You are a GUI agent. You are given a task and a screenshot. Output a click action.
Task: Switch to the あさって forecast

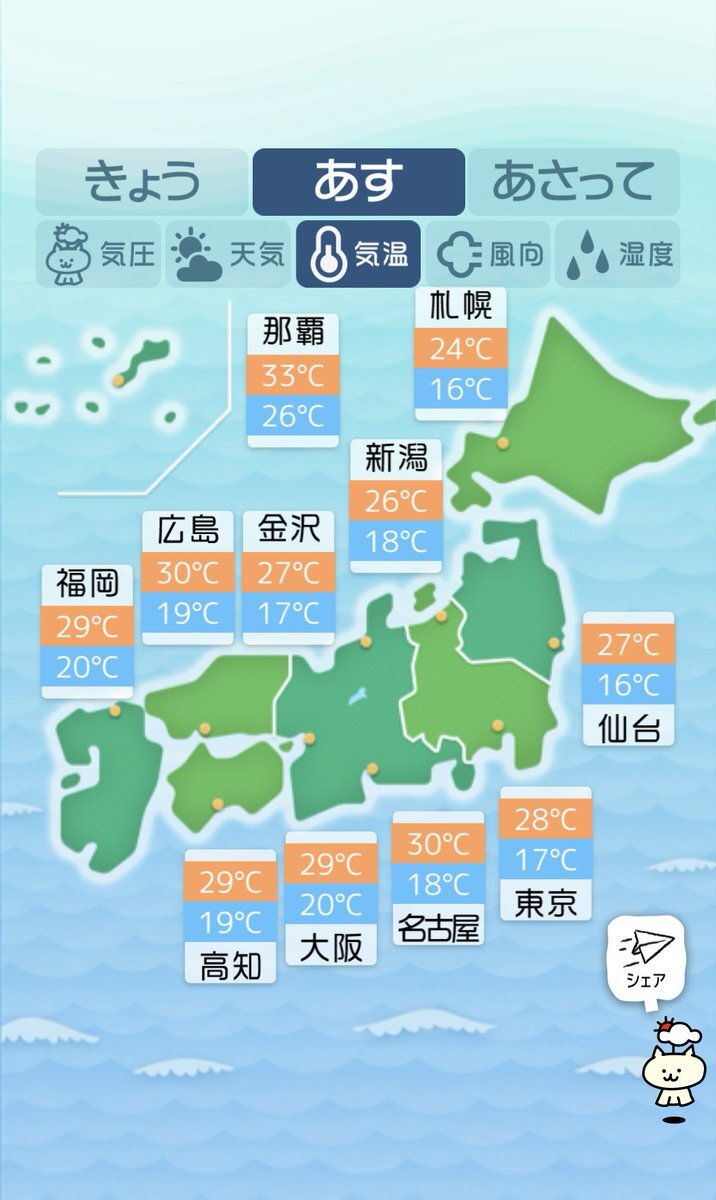(574, 182)
